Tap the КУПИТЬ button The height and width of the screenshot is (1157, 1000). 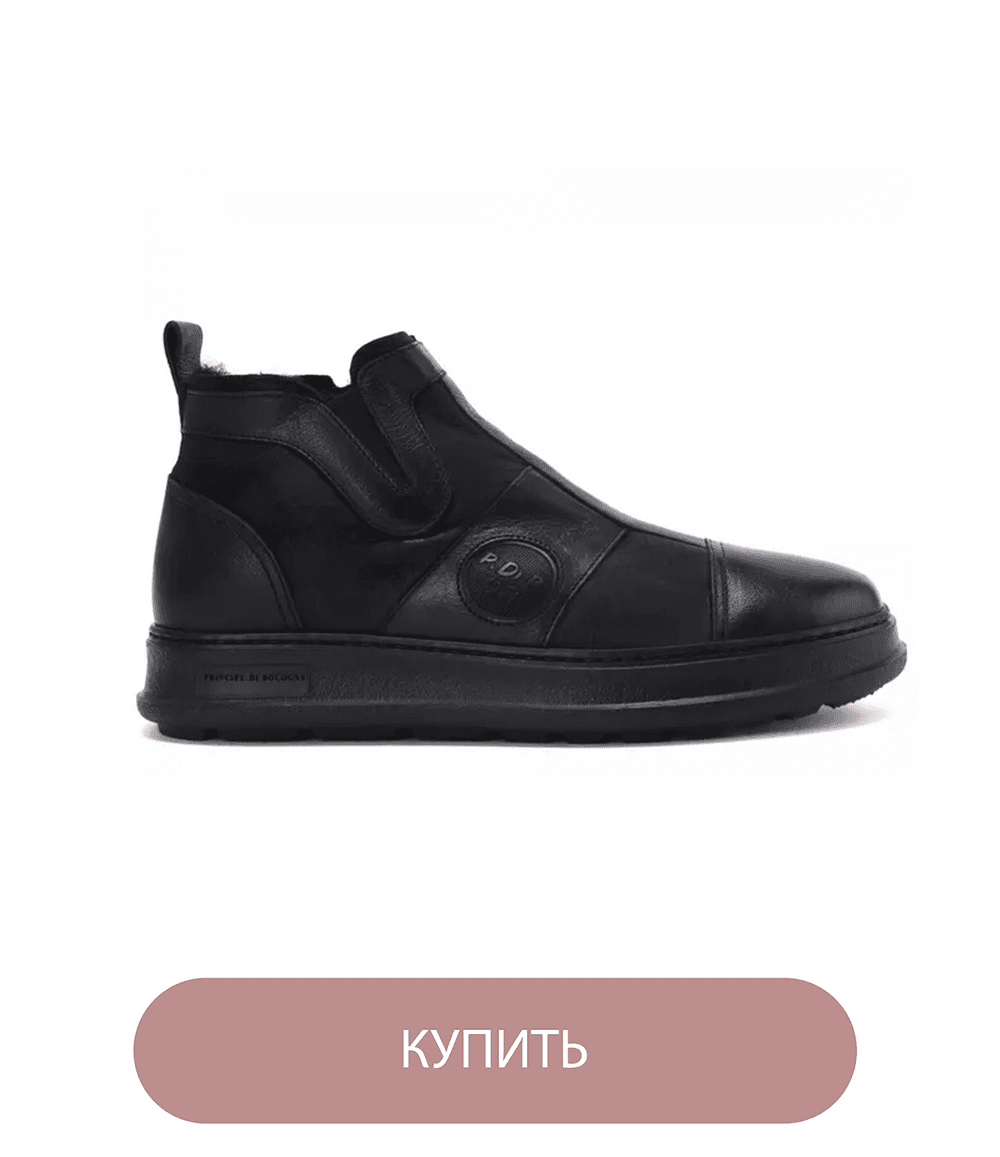point(495,1049)
